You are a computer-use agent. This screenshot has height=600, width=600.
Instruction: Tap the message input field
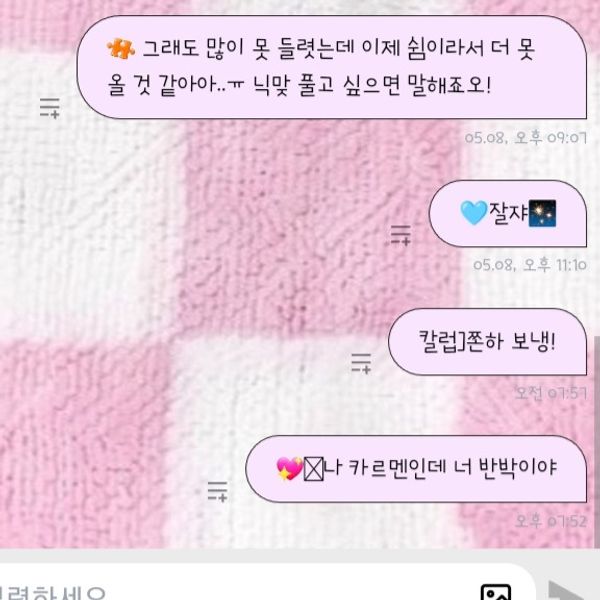point(230,587)
